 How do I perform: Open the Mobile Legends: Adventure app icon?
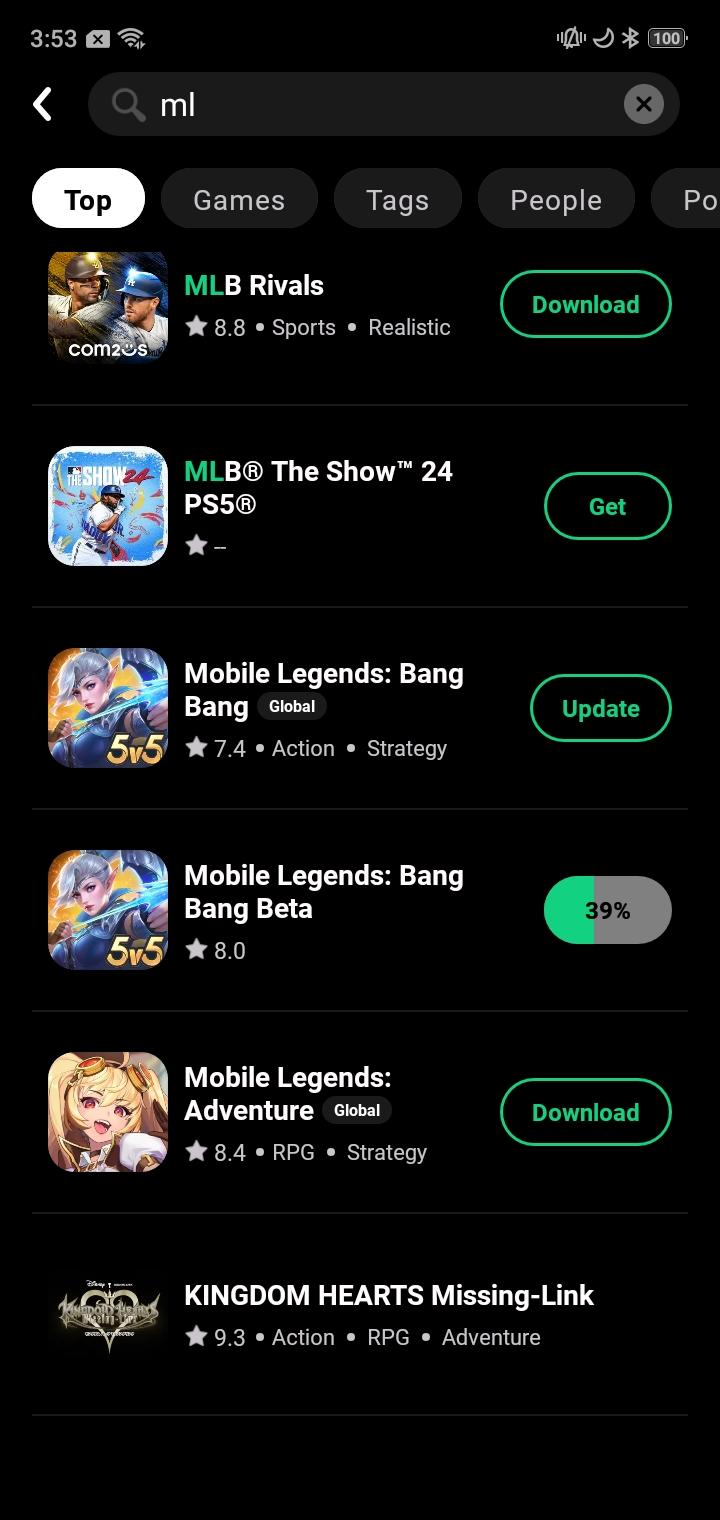coord(107,1111)
